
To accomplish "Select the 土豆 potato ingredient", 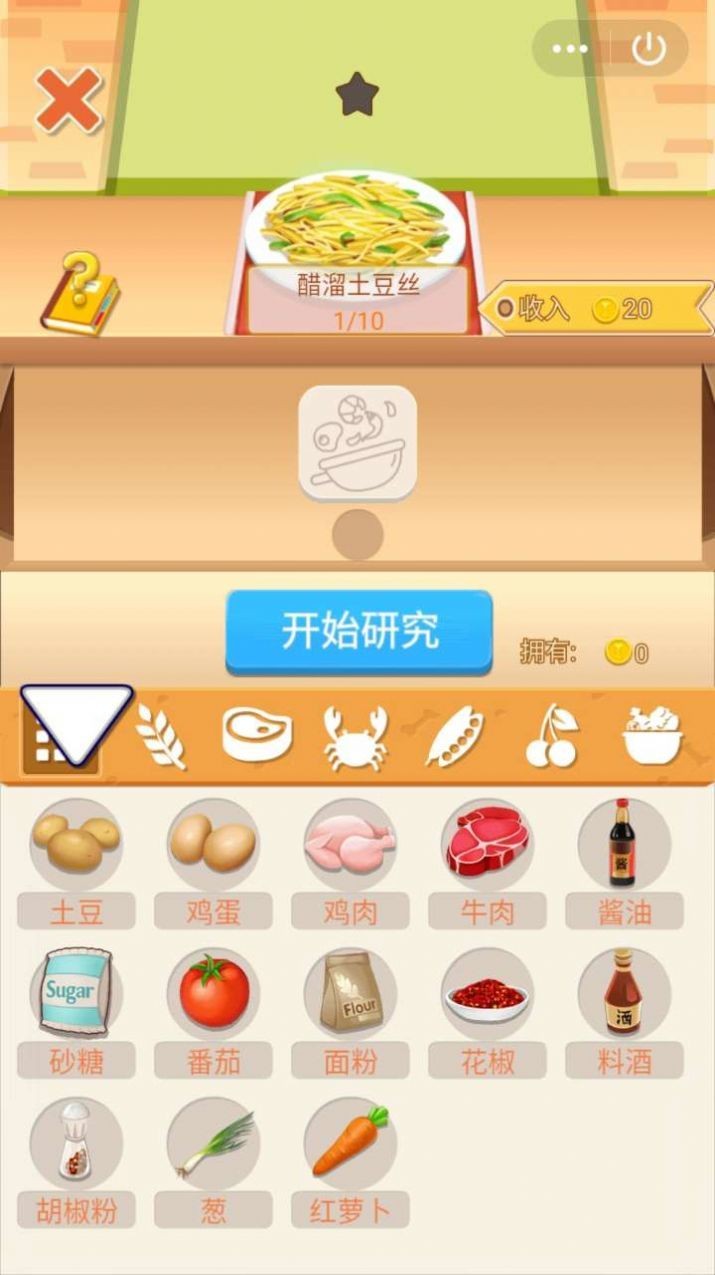I will (x=76, y=844).
